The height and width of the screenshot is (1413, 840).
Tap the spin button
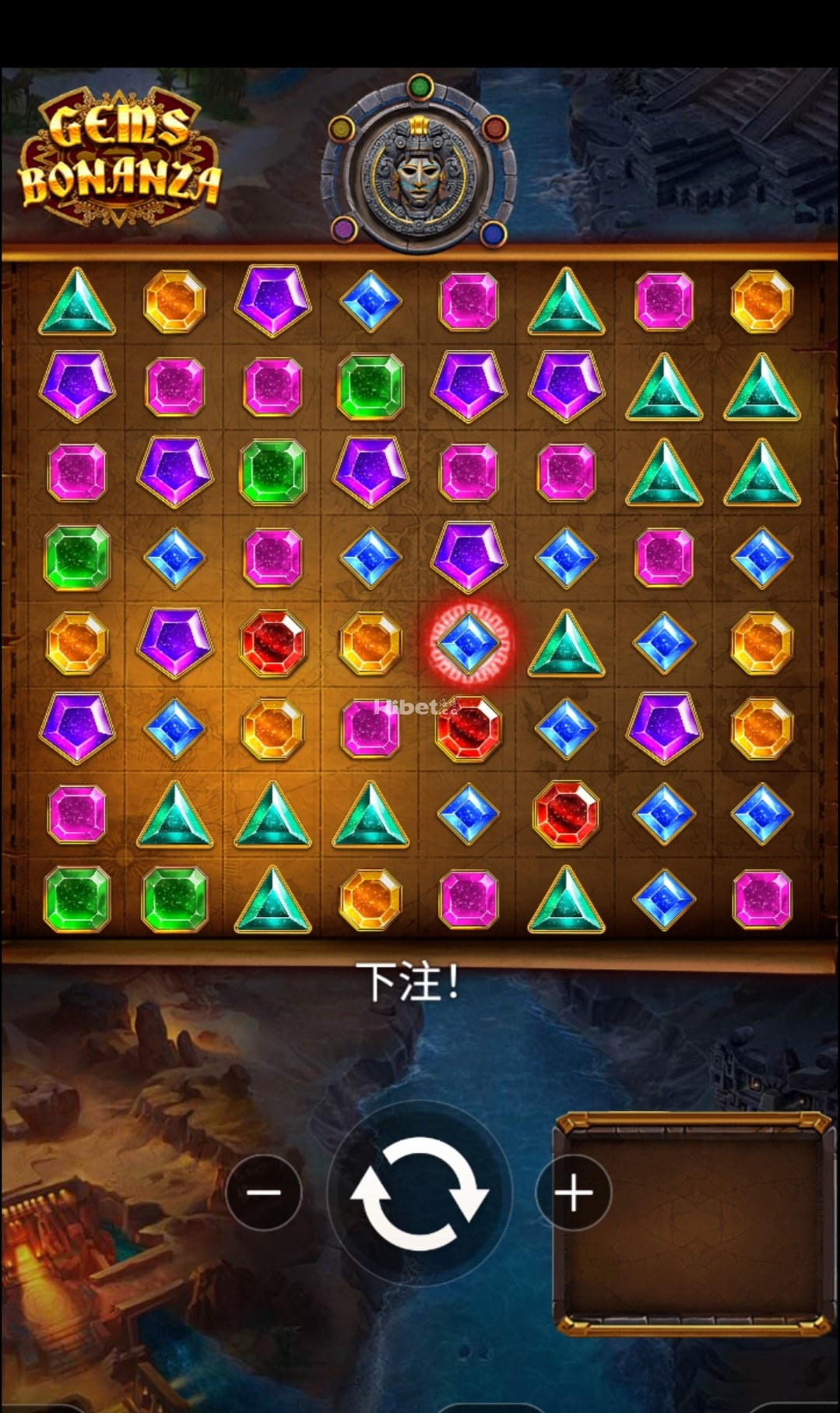[420, 1193]
